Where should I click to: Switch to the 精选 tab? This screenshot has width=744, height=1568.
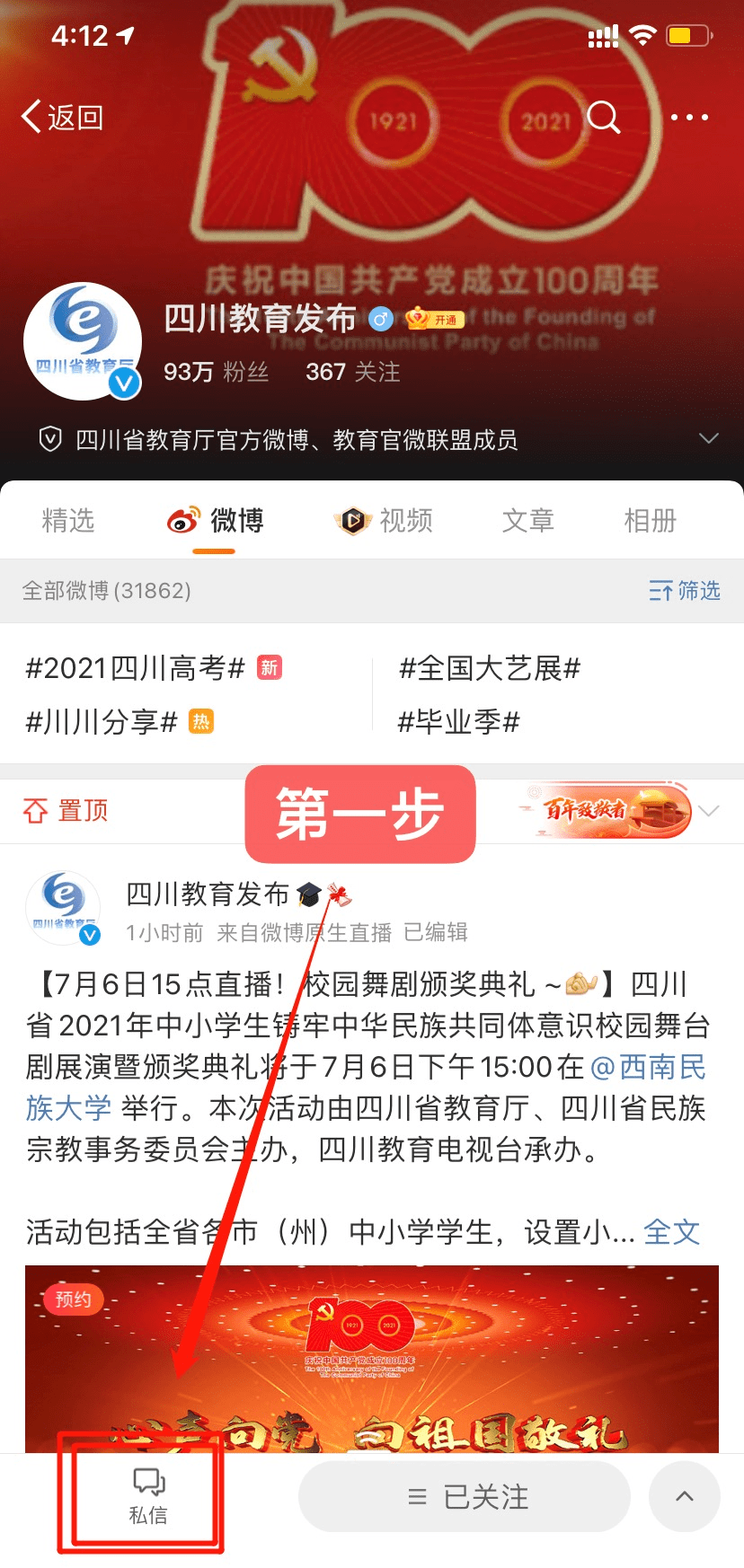point(68,520)
